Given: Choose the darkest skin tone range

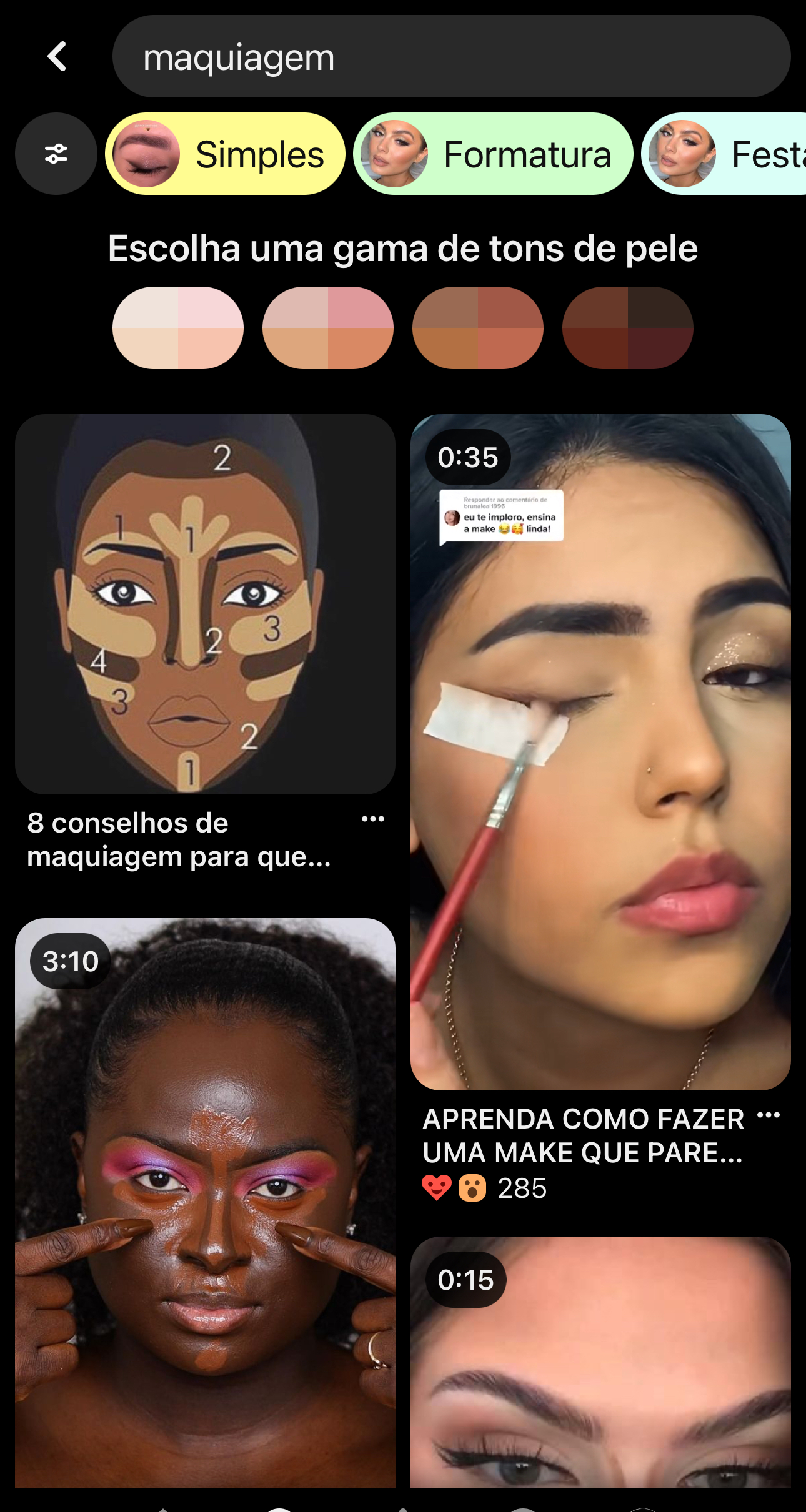Looking at the screenshot, I should [628, 328].
